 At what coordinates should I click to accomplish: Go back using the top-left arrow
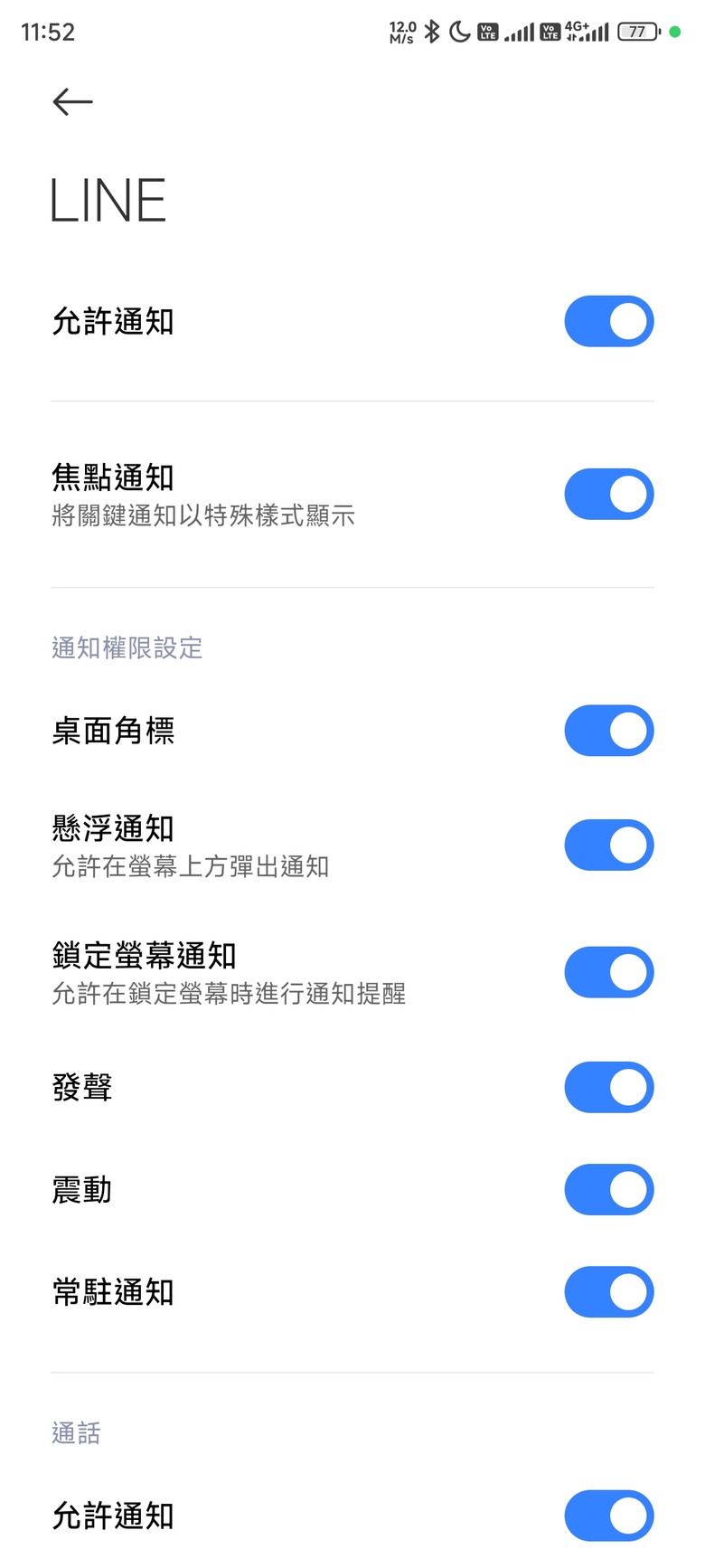point(72,102)
